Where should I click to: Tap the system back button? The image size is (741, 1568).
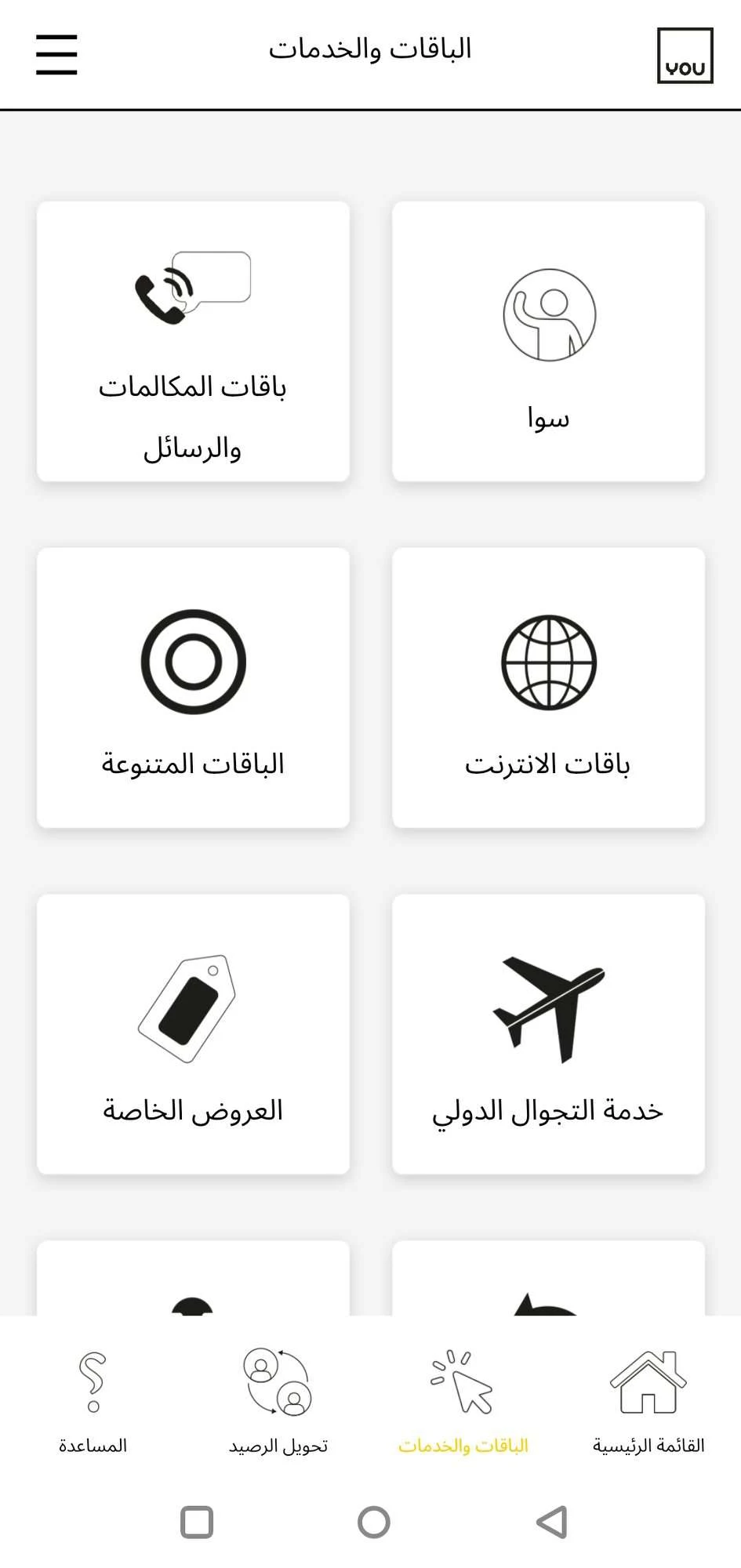click(x=552, y=1523)
